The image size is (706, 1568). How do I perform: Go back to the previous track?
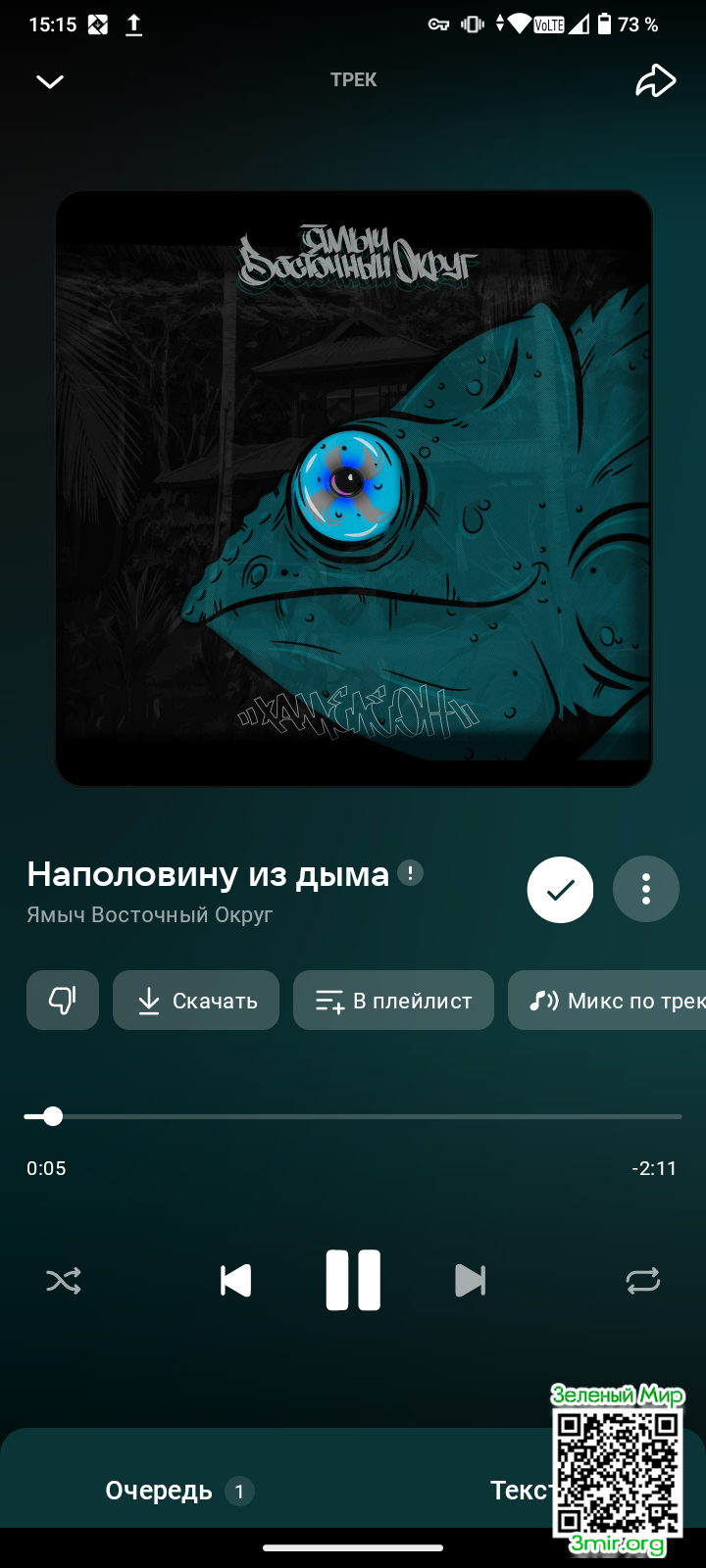235,1281
